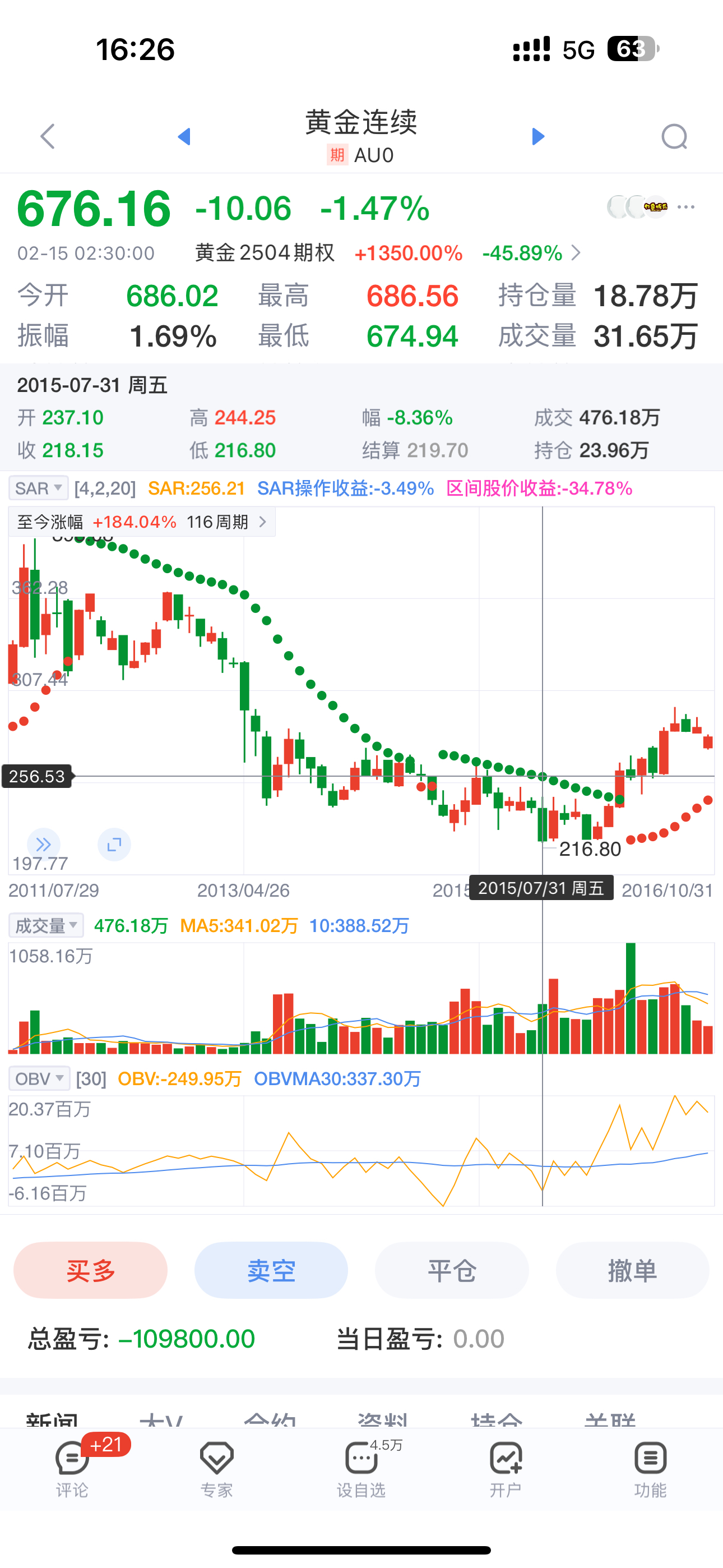Change the 成交量 indicator dropdown
This screenshot has height=1568, width=723.
pyautogui.click(x=45, y=926)
